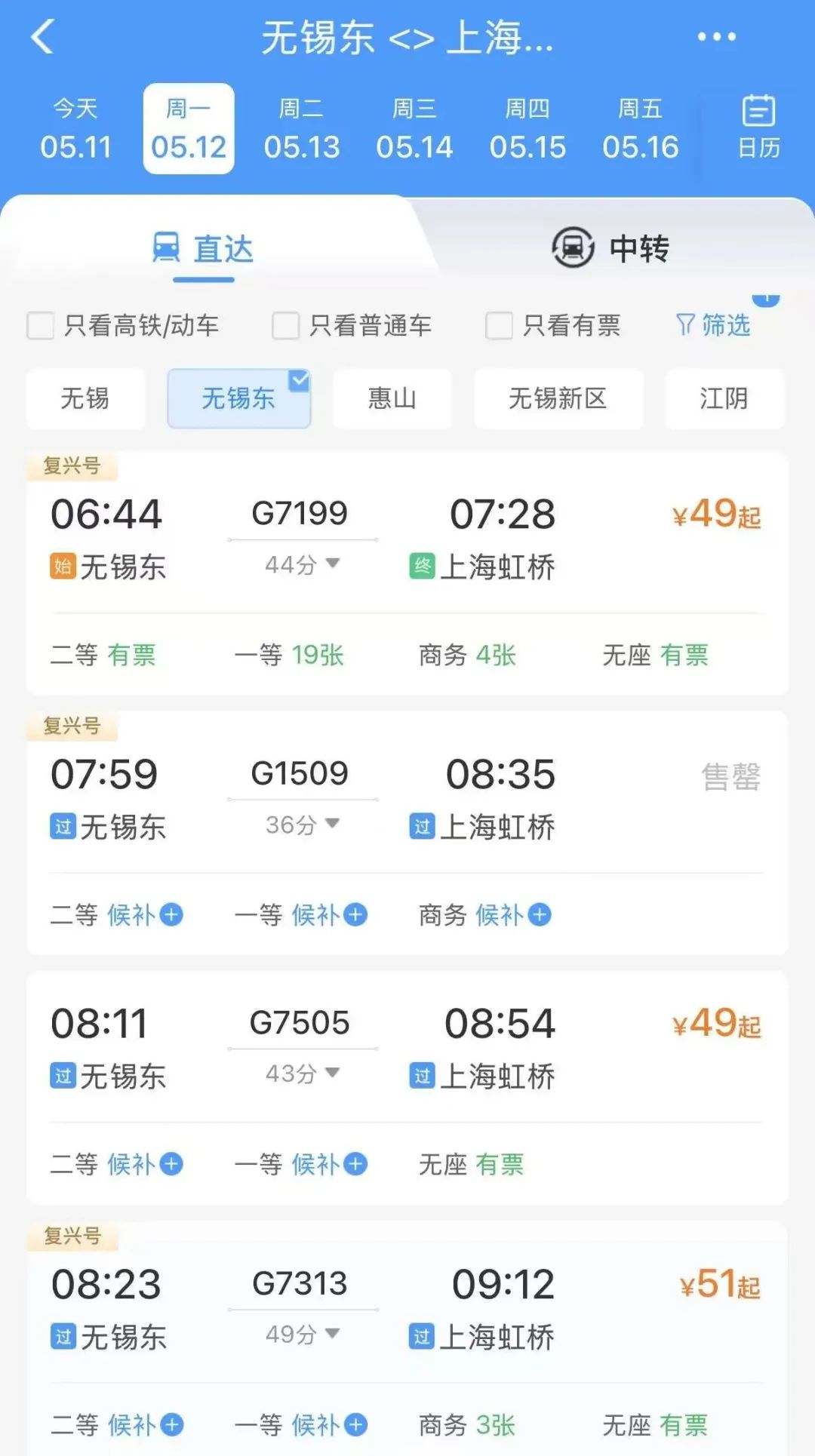Go back using the top-left arrow
The width and height of the screenshot is (815, 1456).
(x=43, y=37)
